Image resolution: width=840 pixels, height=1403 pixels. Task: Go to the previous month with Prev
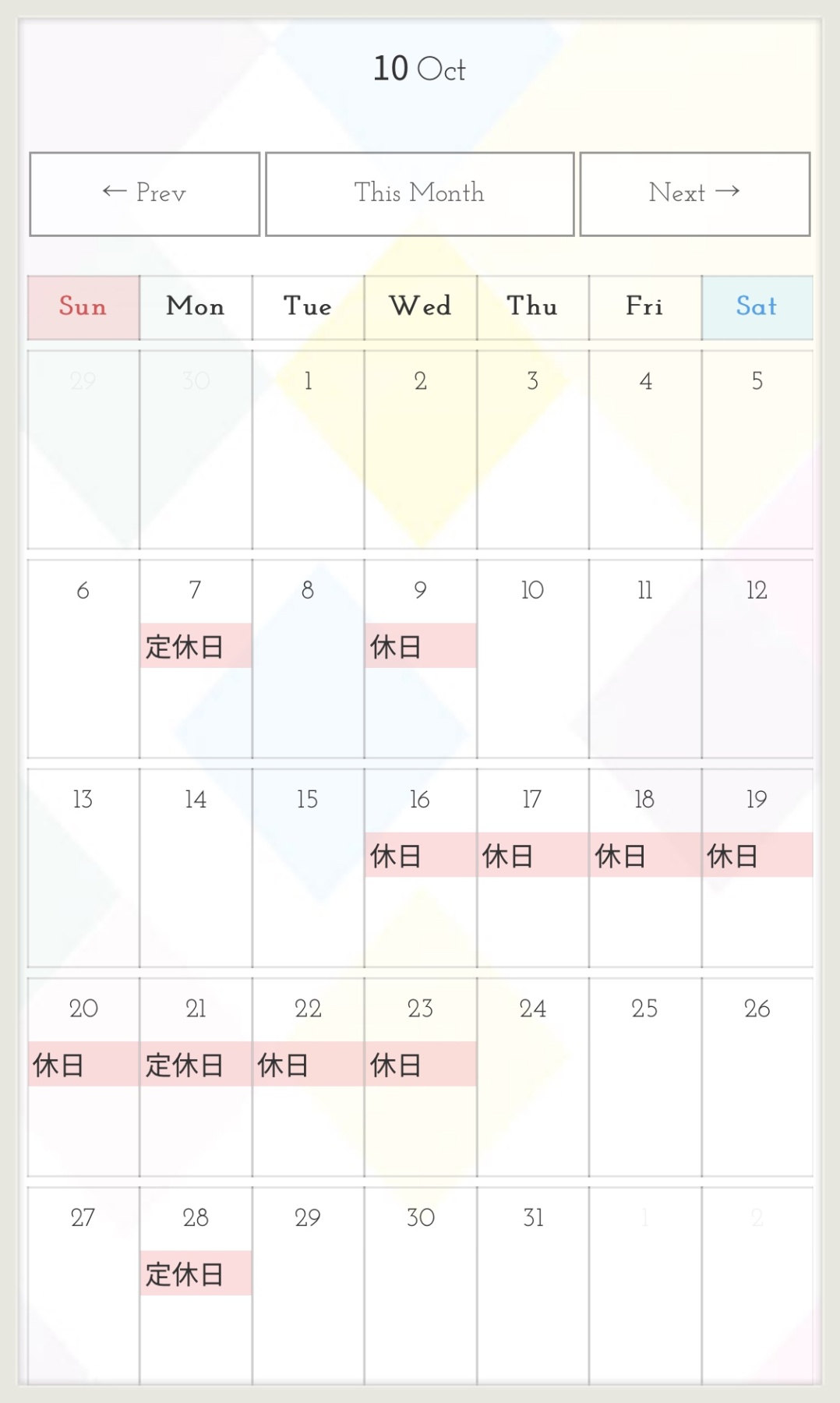point(145,194)
